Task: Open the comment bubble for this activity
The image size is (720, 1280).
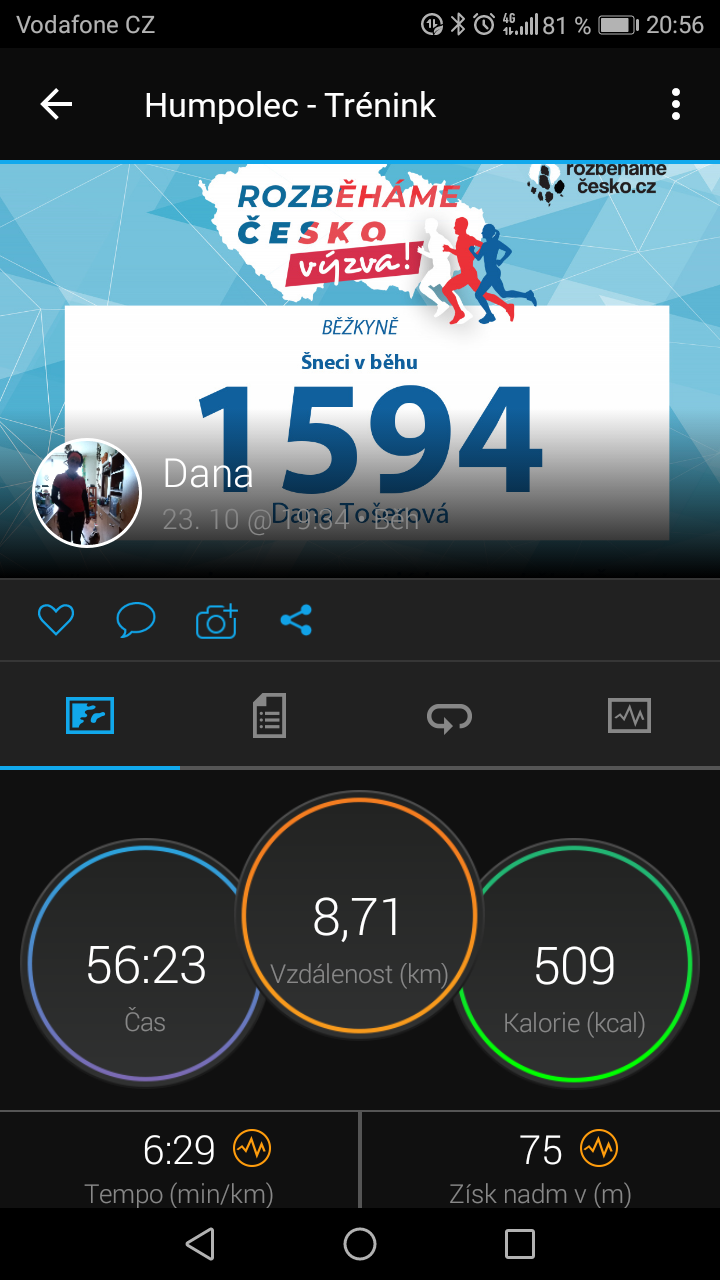Action: click(x=136, y=621)
